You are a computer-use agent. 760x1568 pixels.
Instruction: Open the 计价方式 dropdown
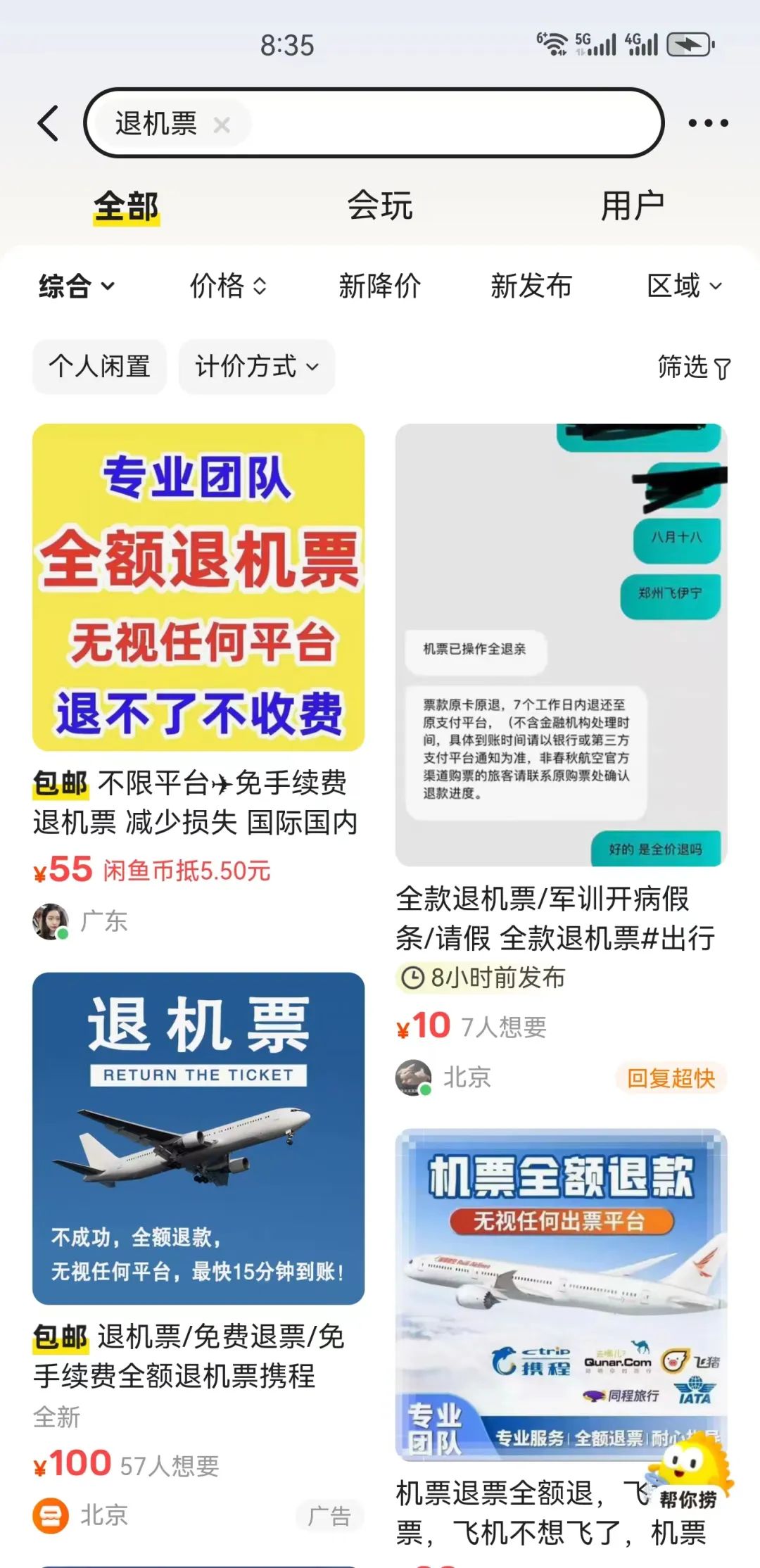point(256,367)
